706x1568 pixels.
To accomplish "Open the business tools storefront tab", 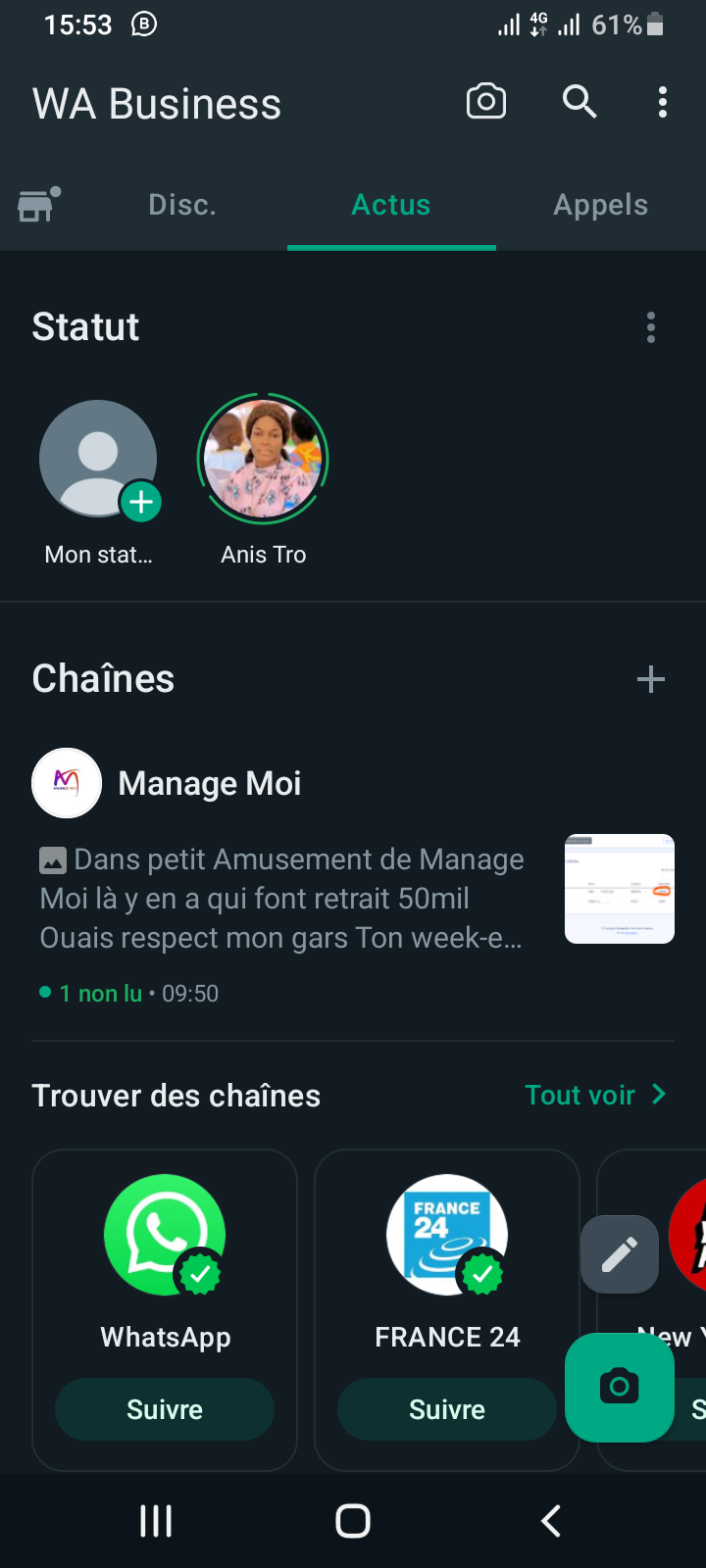I will pos(38,205).
